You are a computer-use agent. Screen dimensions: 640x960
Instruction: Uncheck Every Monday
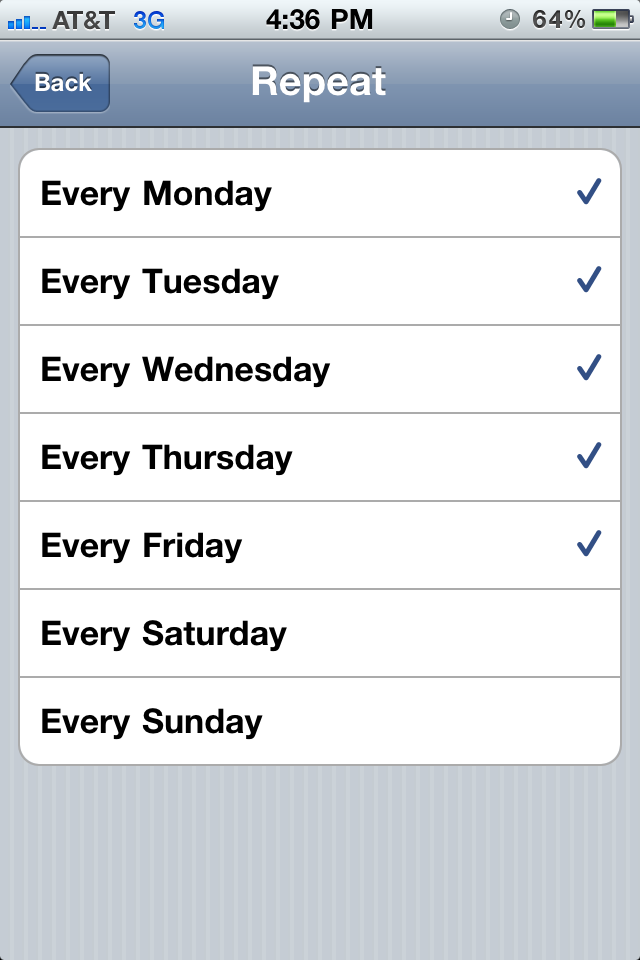coord(320,194)
